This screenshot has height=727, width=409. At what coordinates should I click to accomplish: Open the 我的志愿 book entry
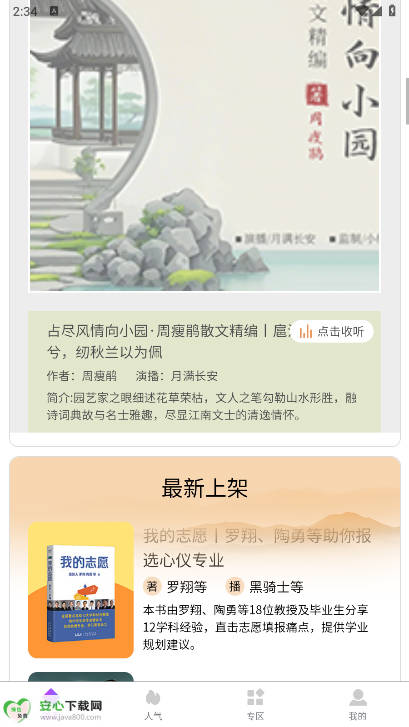click(x=204, y=590)
